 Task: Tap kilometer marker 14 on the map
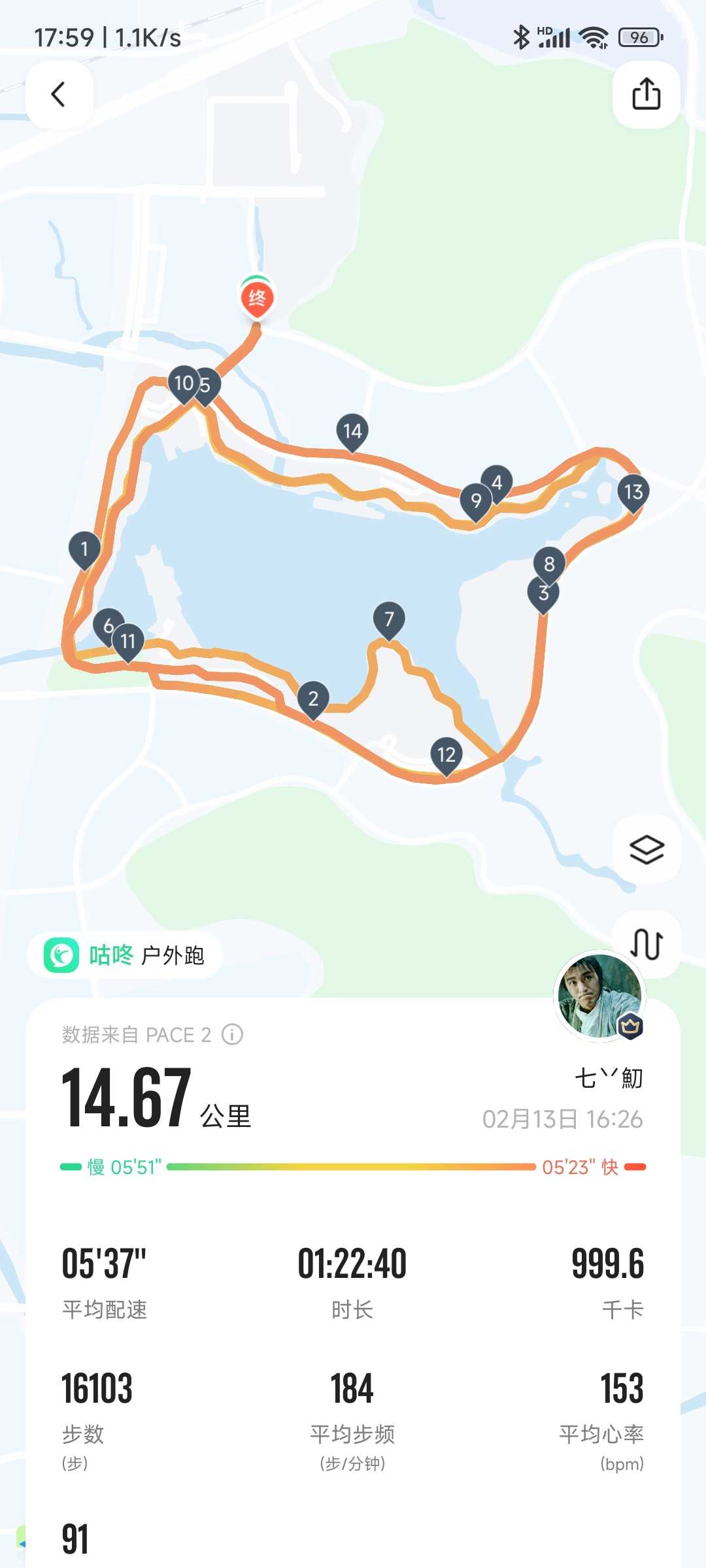[x=352, y=433]
